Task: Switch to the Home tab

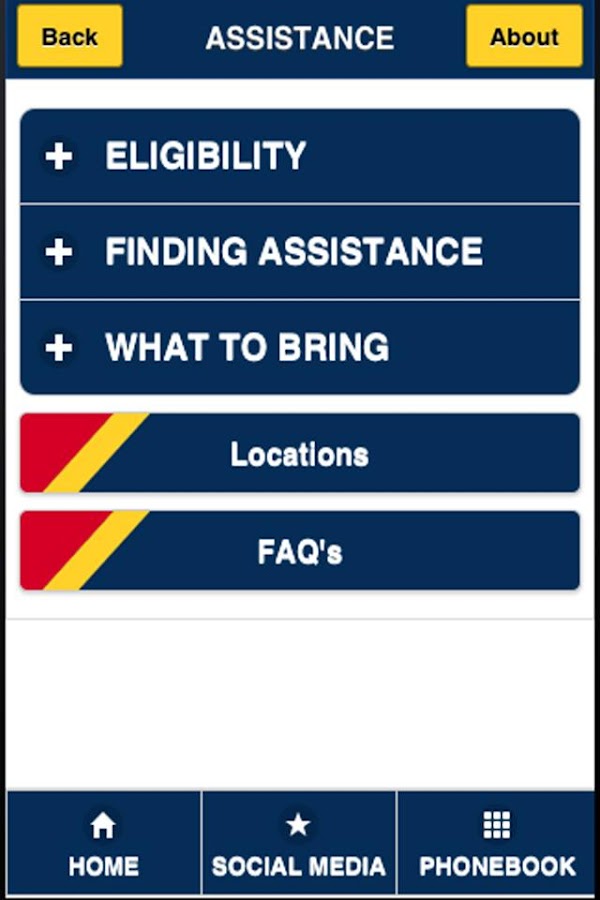Action: 103,844
